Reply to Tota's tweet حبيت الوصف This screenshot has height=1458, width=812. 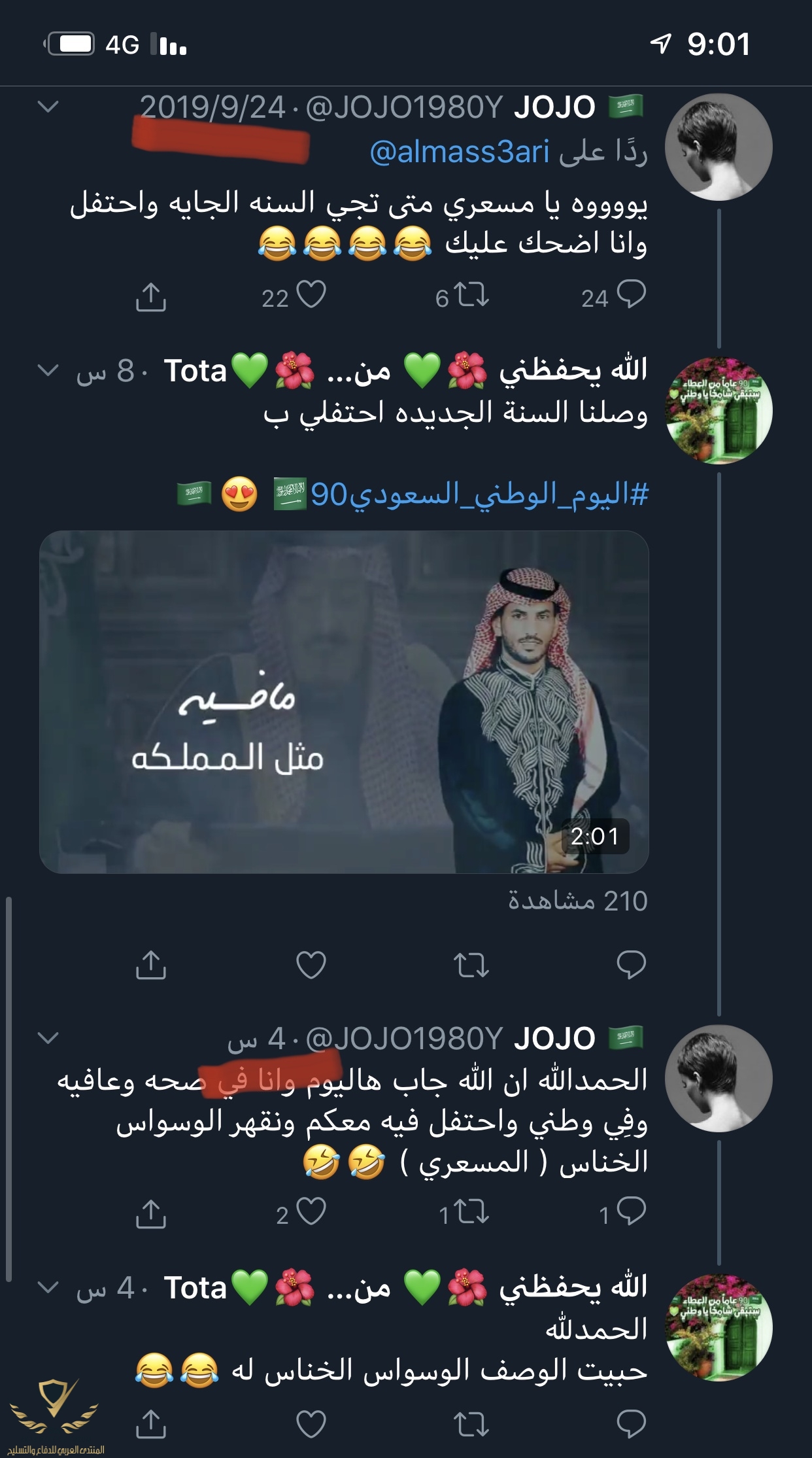click(x=631, y=1423)
